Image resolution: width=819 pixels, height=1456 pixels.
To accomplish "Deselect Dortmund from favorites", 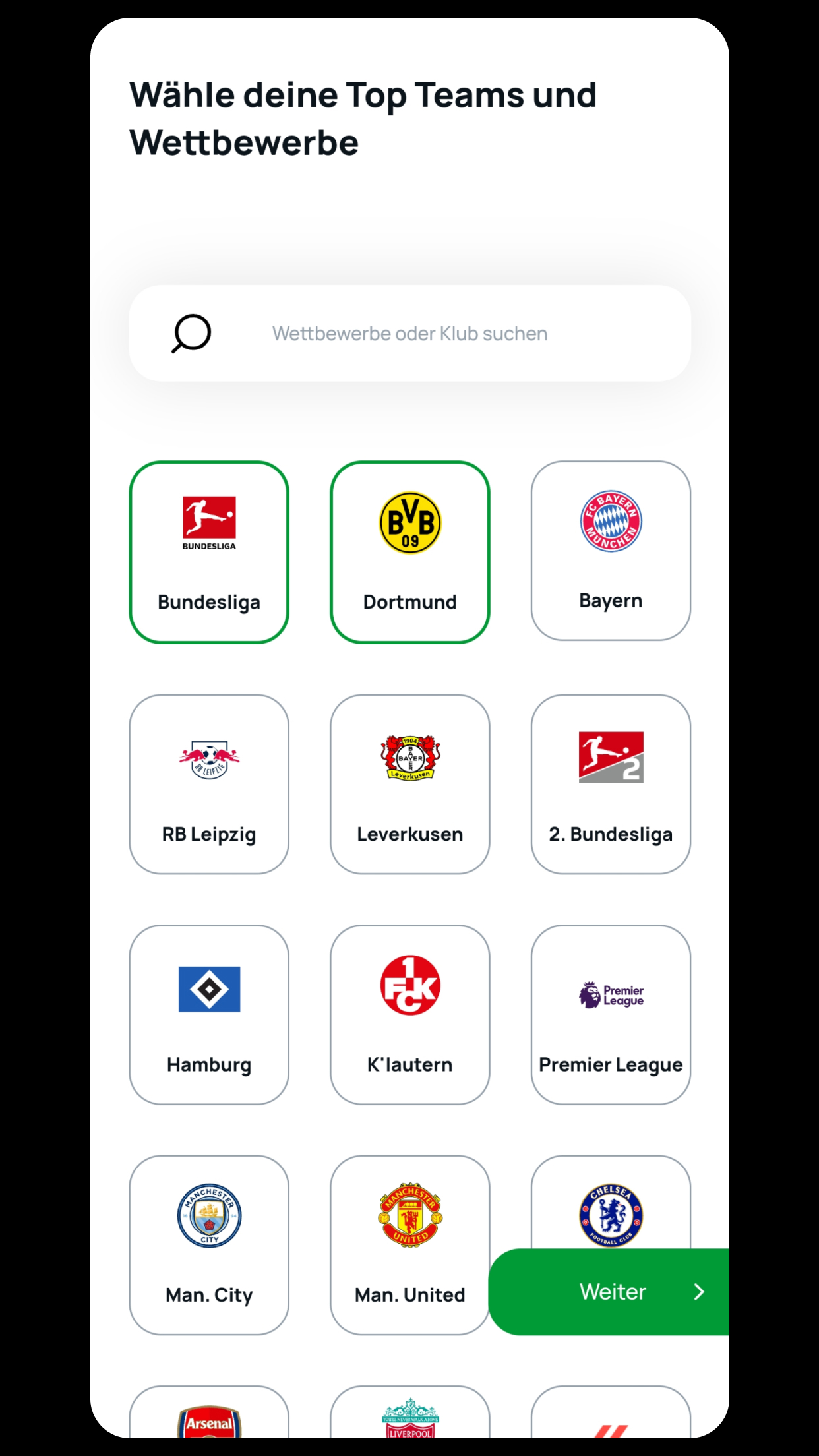I will pos(409,552).
